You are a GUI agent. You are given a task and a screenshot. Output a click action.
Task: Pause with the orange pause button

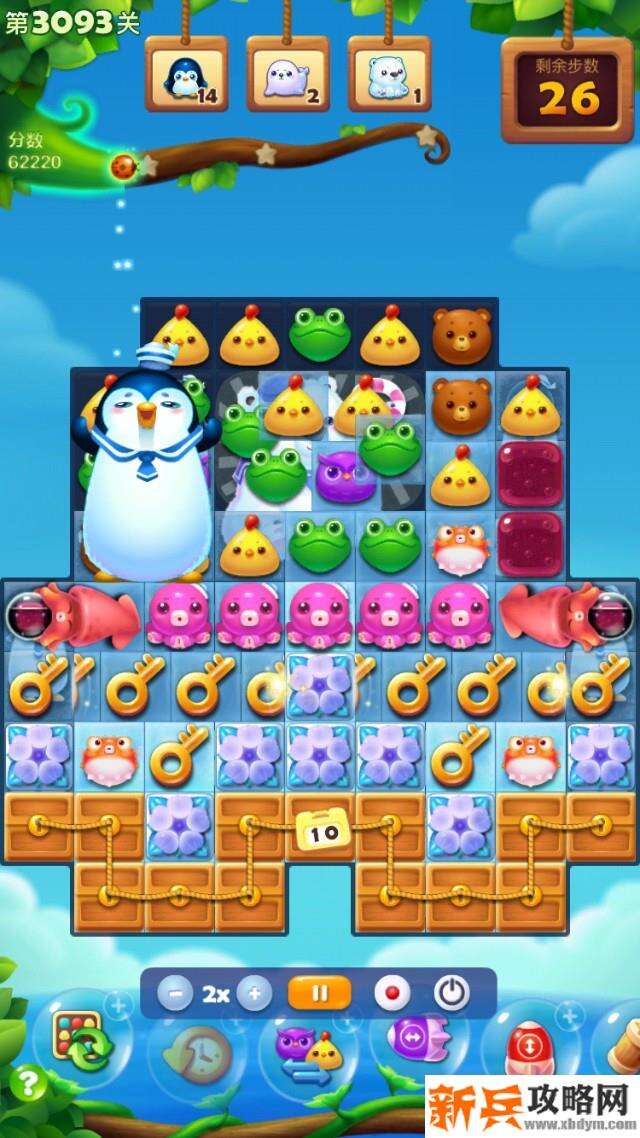[x=320, y=994]
